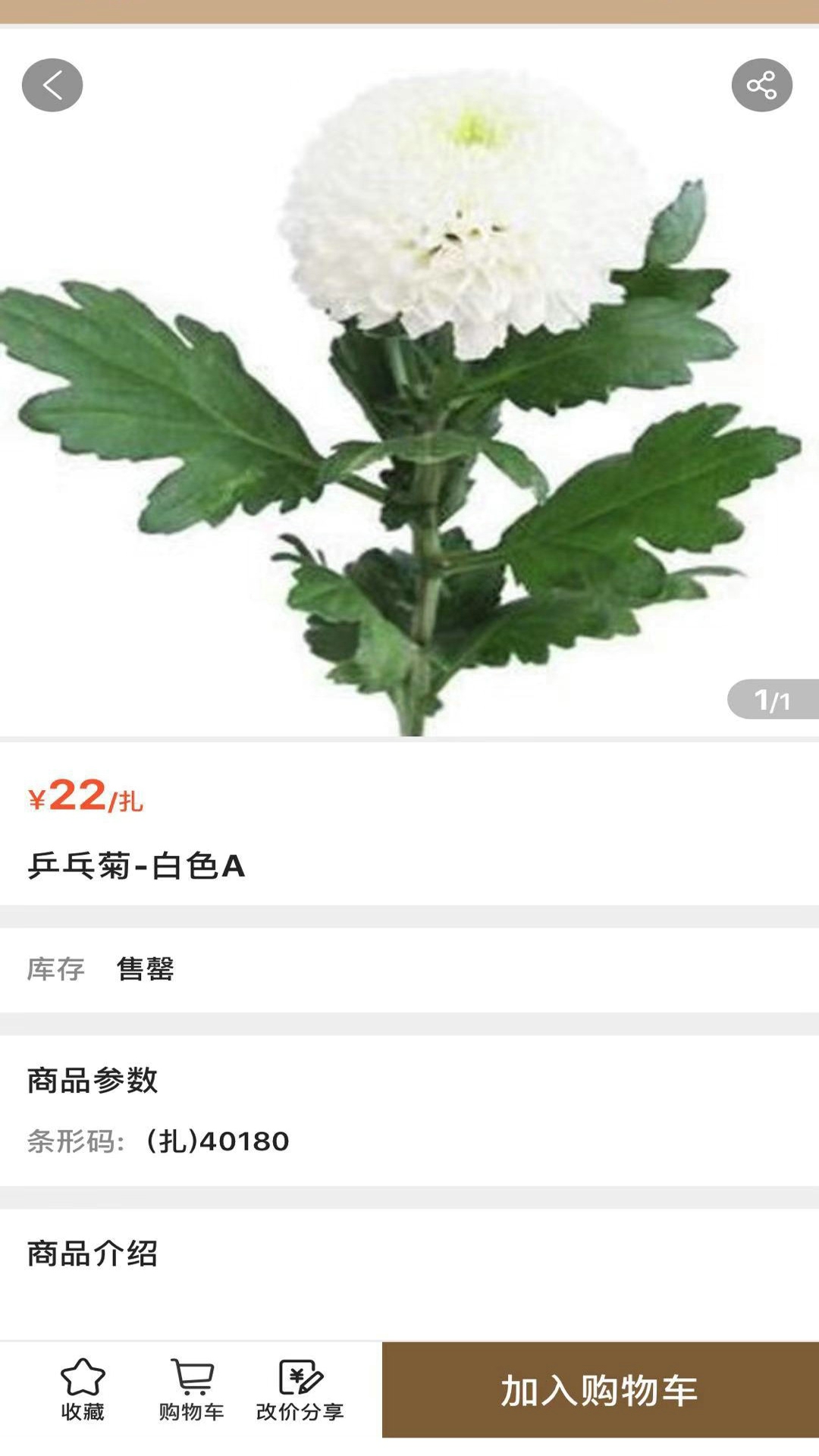Add product to favorites (收藏)
The image size is (819, 1456).
click(83, 1389)
